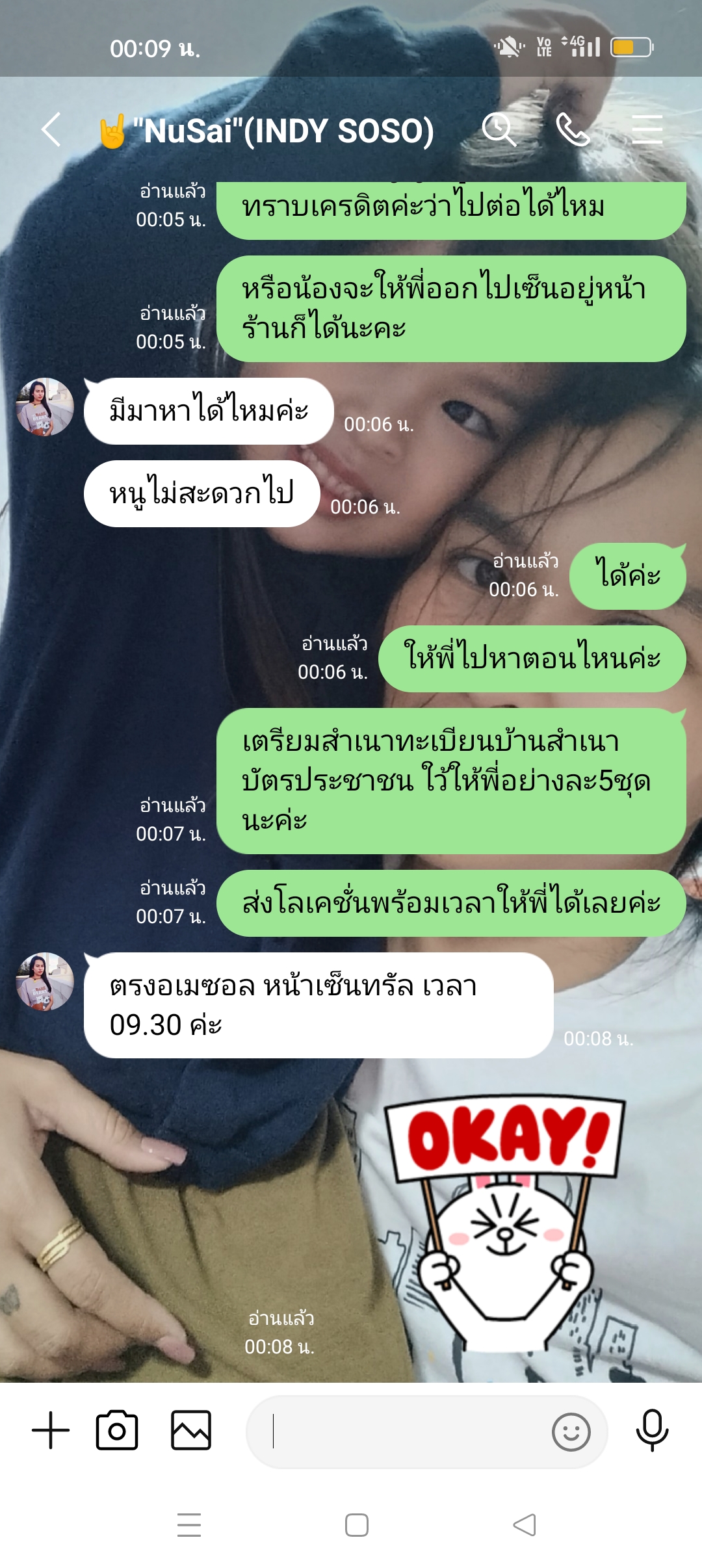Go back to the chat list

click(52, 129)
